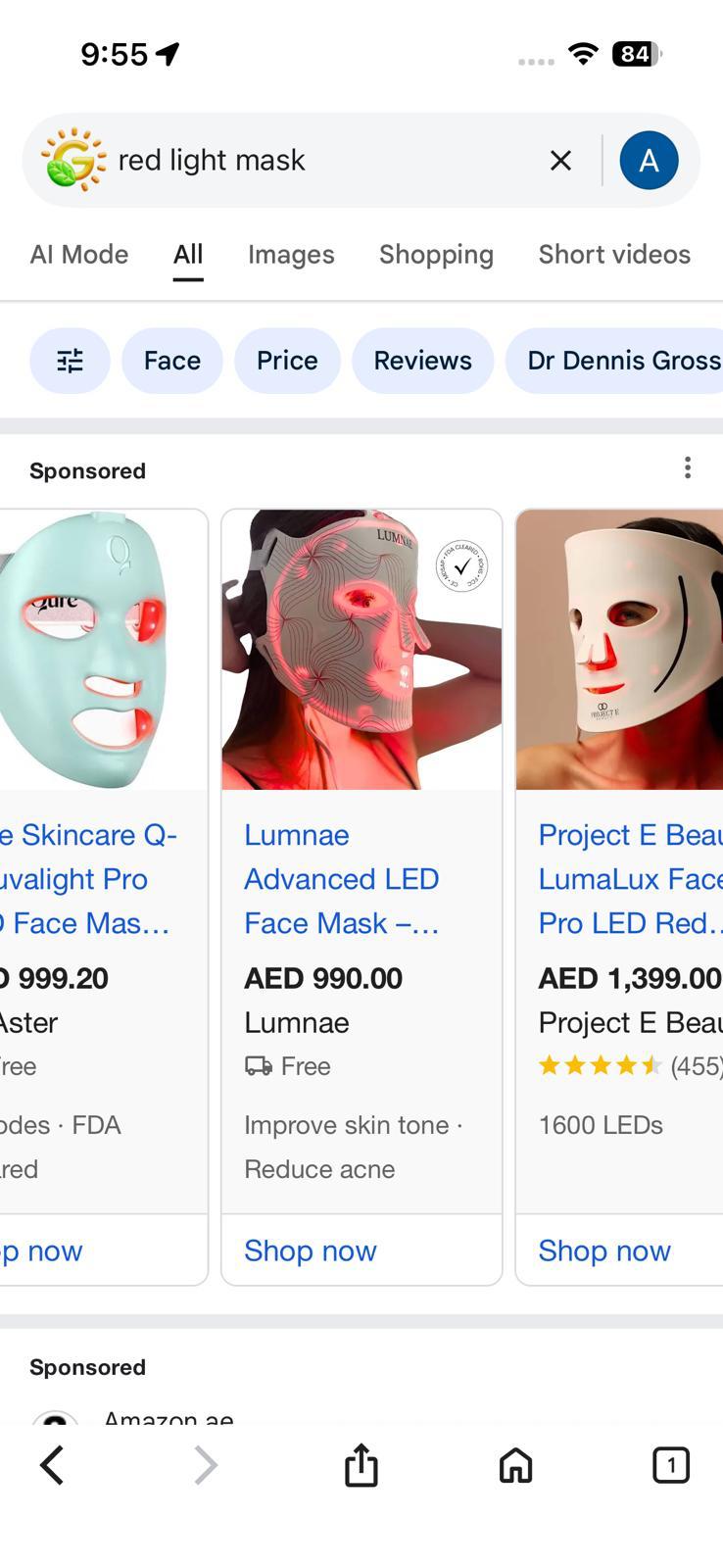Tap the red light mask search field
The width and height of the screenshot is (723, 1568).
[x=313, y=160]
